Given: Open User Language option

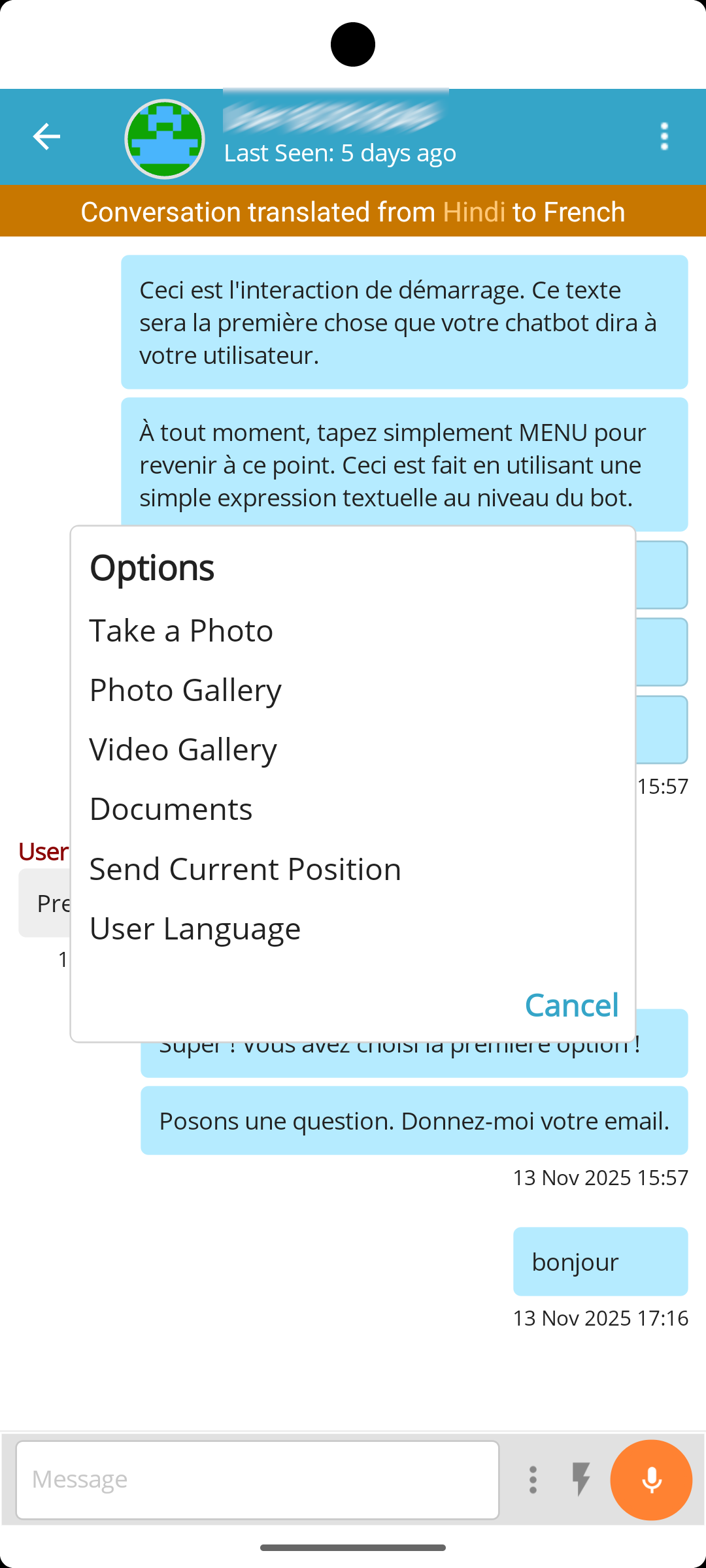Looking at the screenshot, I should click(x=195, y=928).
